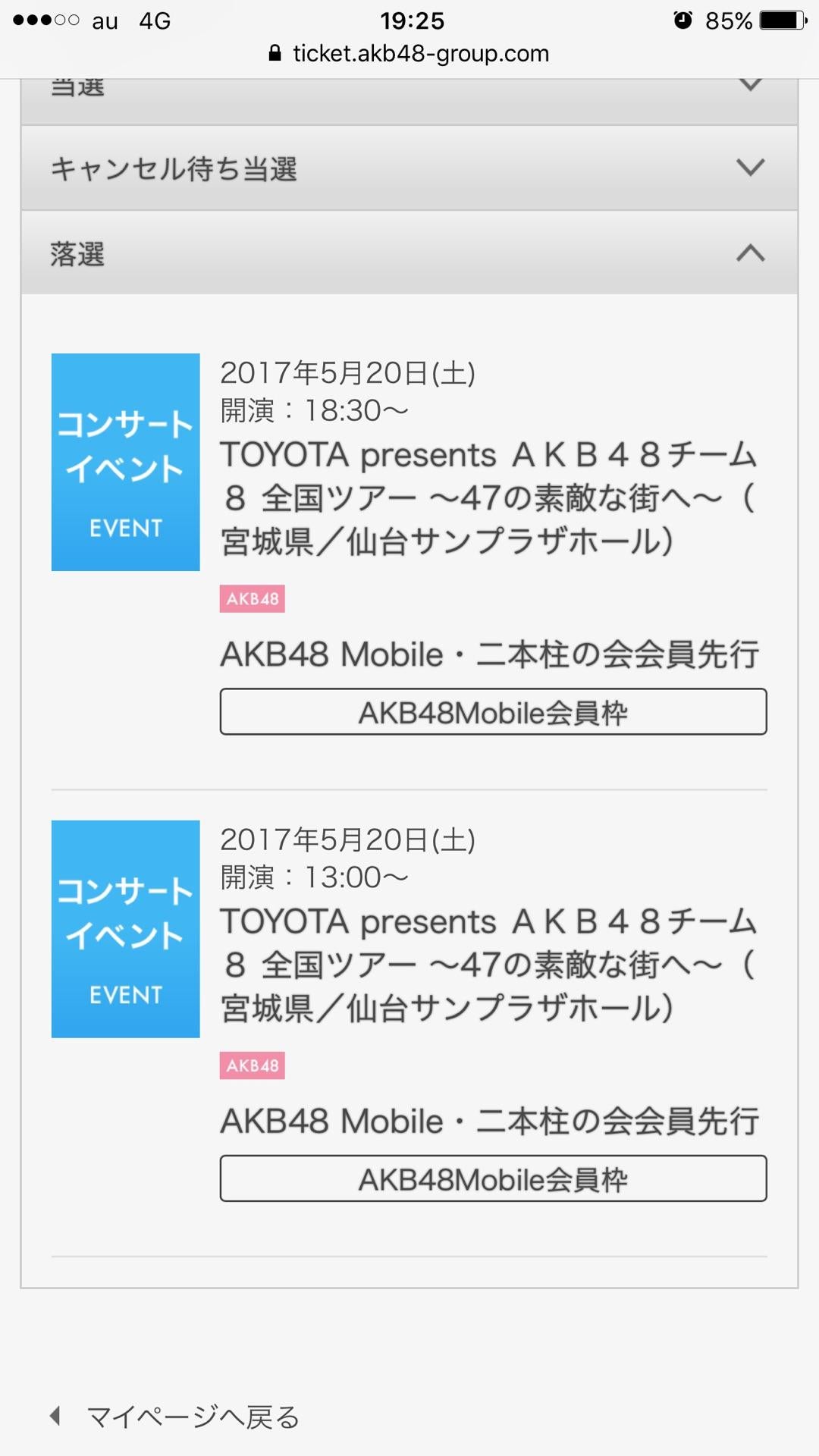Tap AKB48Mobile会員枠 button for 18:30 show
Image resolution: width=819 pixels, height=1456 pixels.
(x=493, y=712)
